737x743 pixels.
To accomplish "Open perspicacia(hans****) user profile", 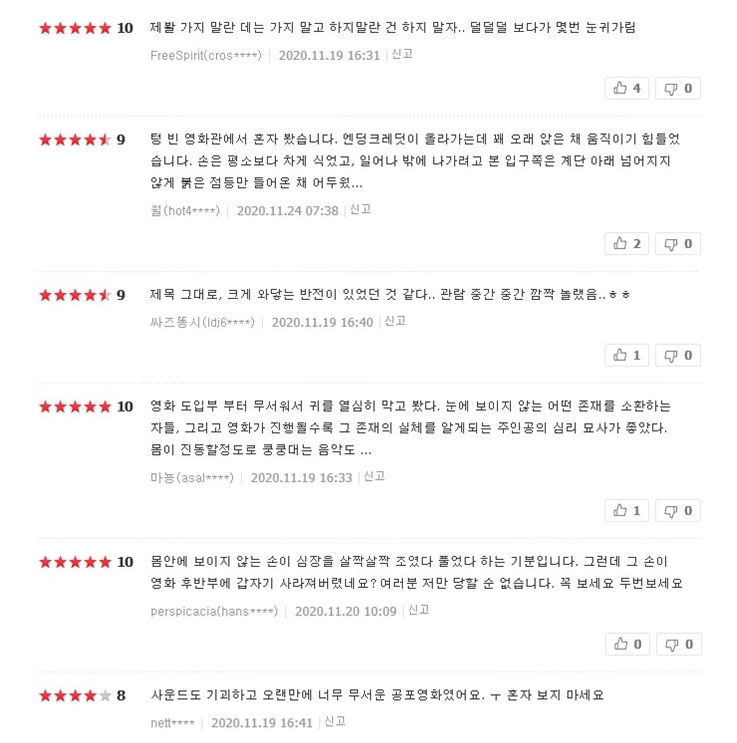I will point(214,610).
